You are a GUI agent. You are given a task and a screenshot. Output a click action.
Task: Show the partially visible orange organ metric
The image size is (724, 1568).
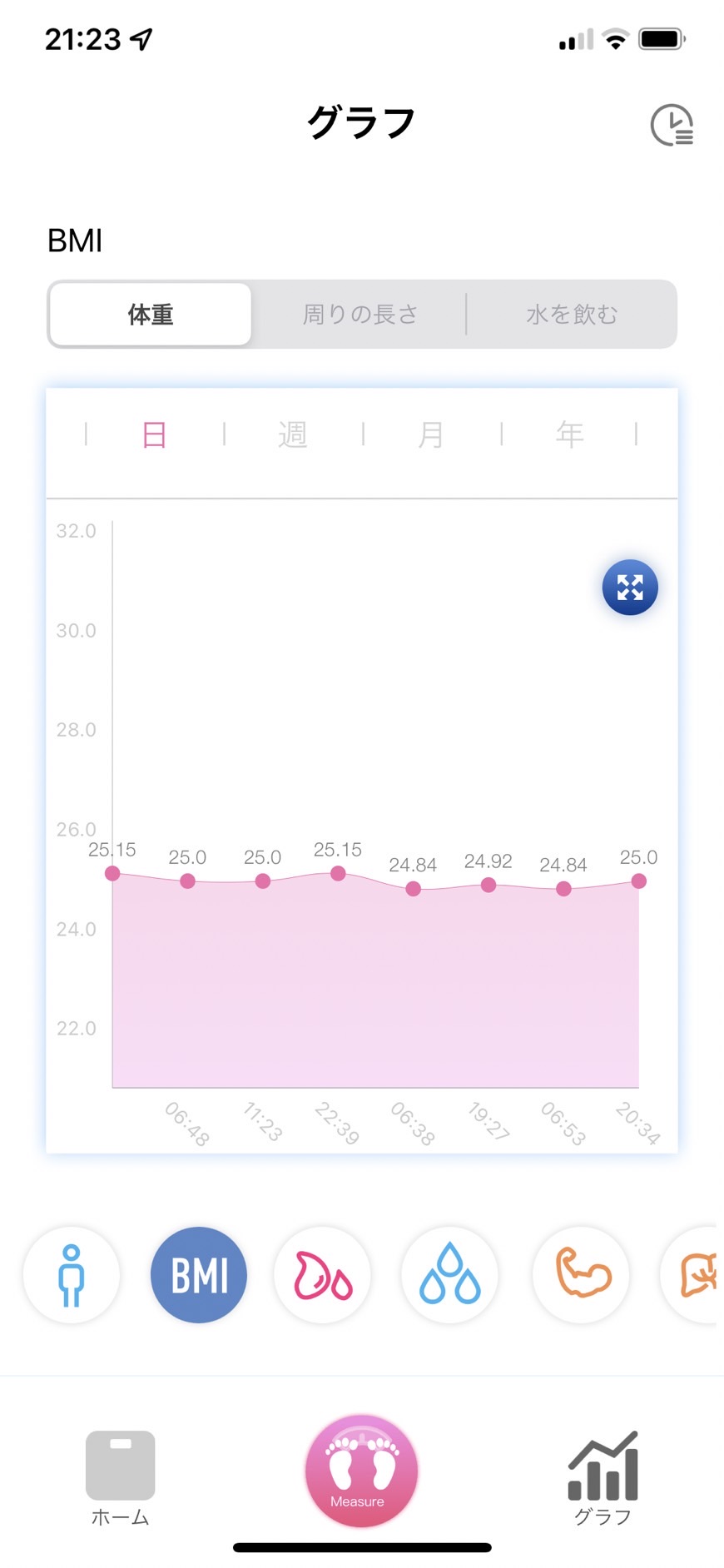(x=689, y=1275)
